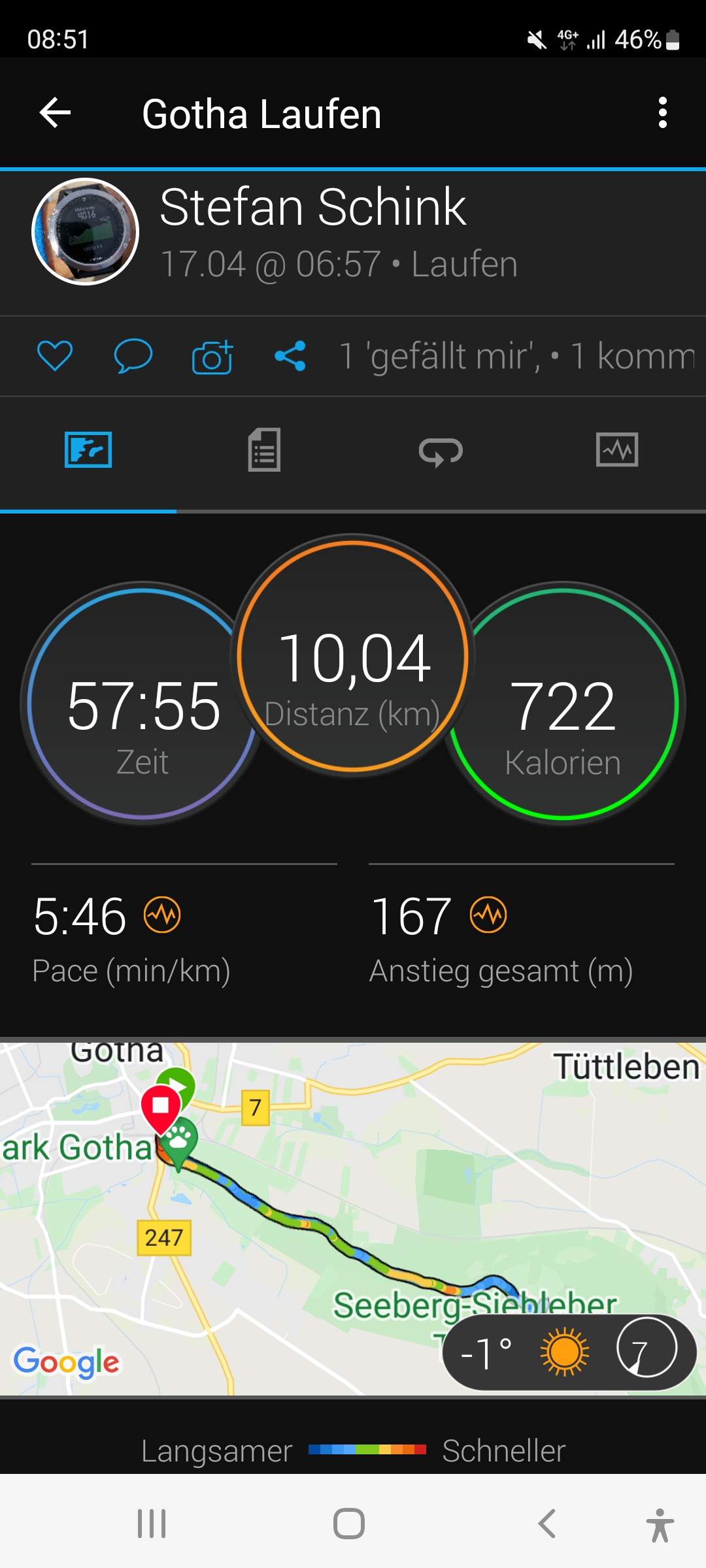Screen dimensions: 706x1568
Task: Switch to the charts tab
Action: point(617,450)
